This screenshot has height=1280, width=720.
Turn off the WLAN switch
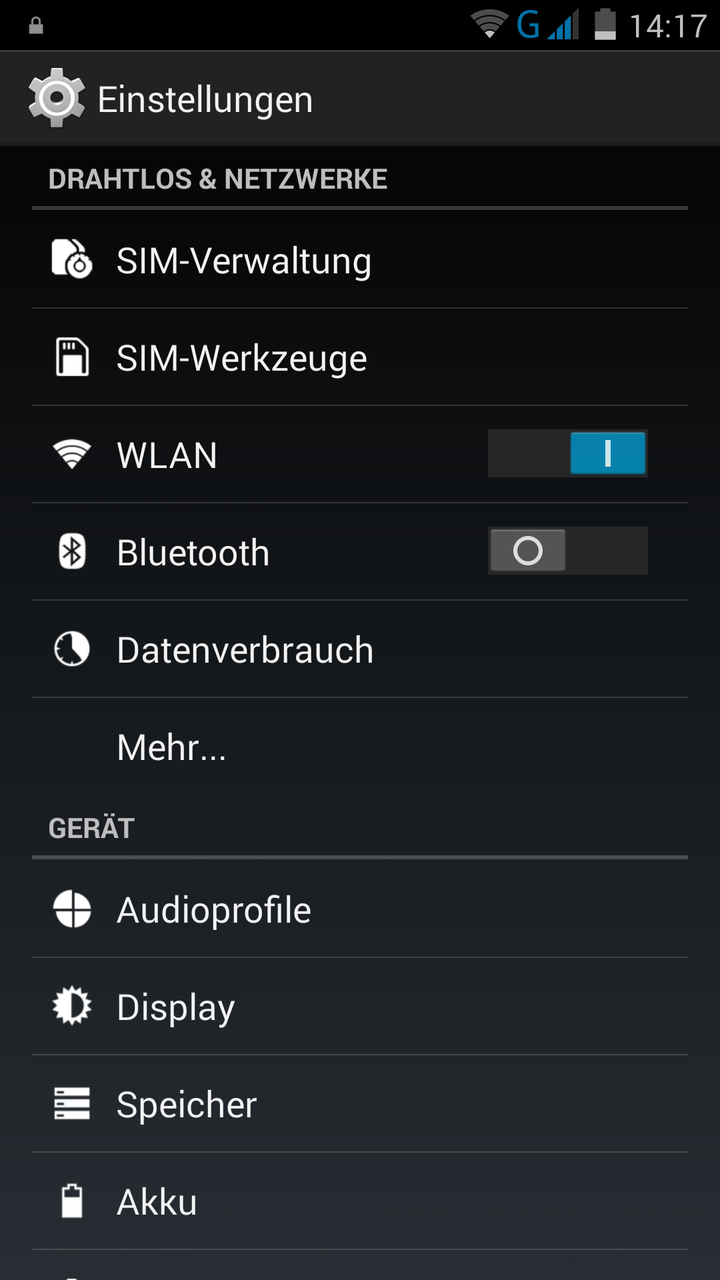pos(567,454)
